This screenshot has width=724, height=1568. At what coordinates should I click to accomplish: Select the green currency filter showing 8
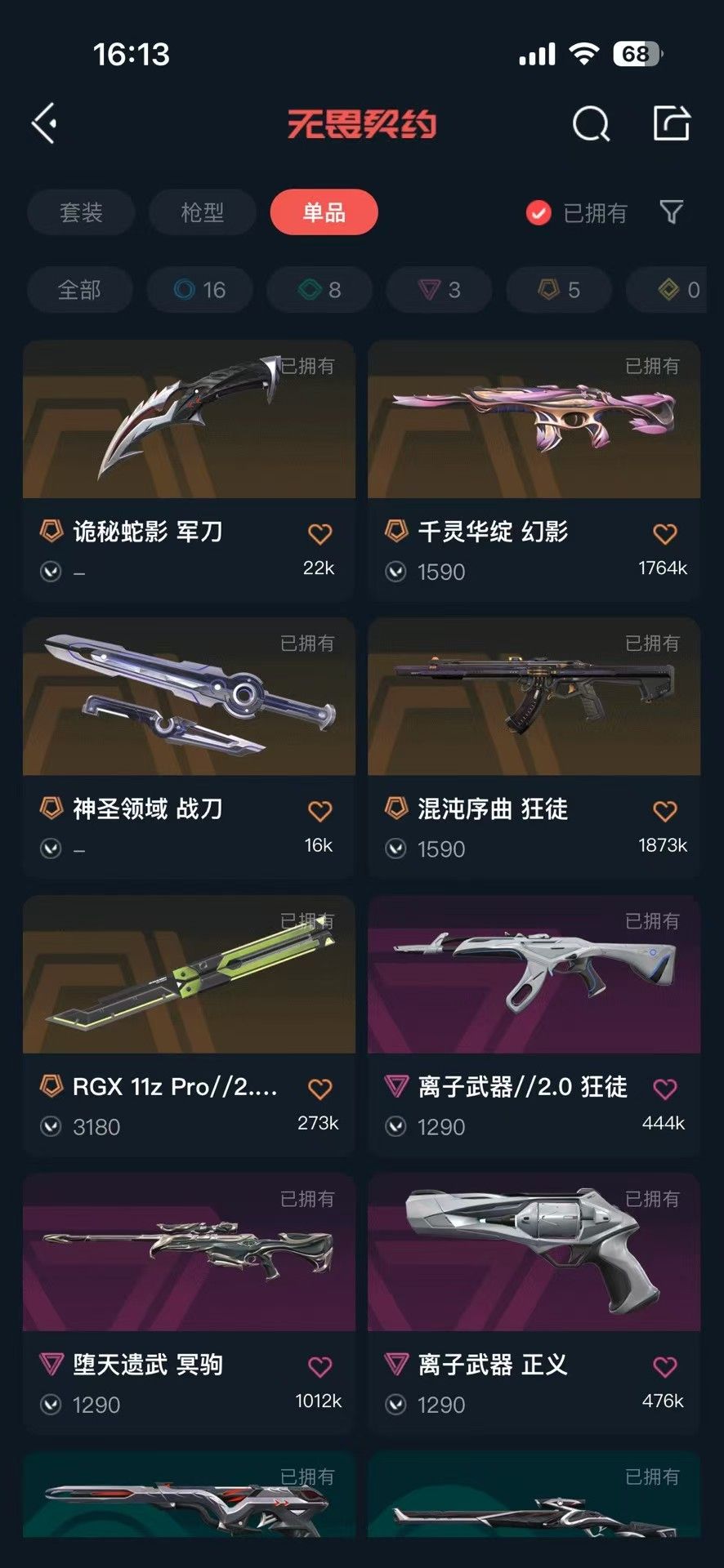319,290
